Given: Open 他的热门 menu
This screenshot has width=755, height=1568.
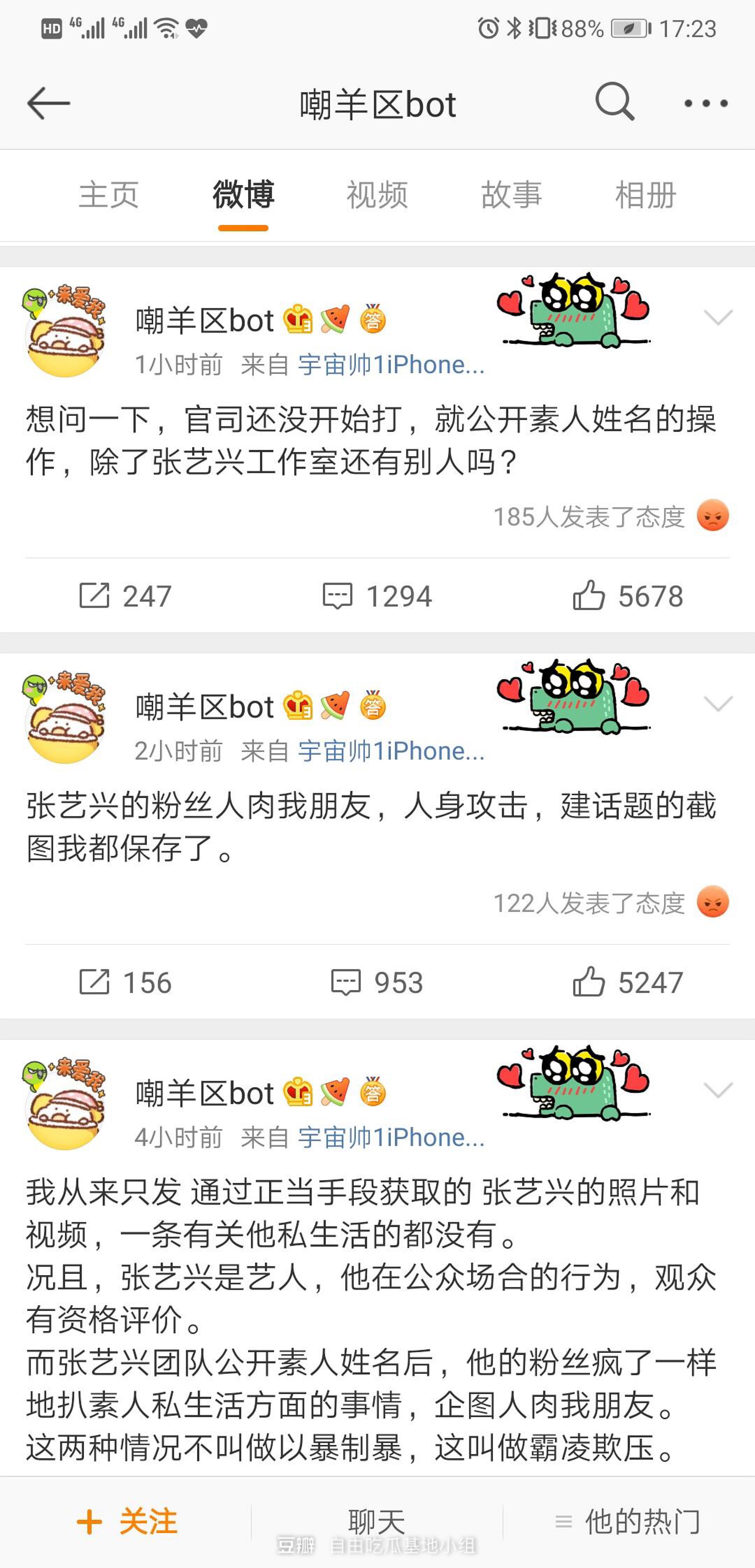Looking at the screenshot, I should tap(628, 1522).
